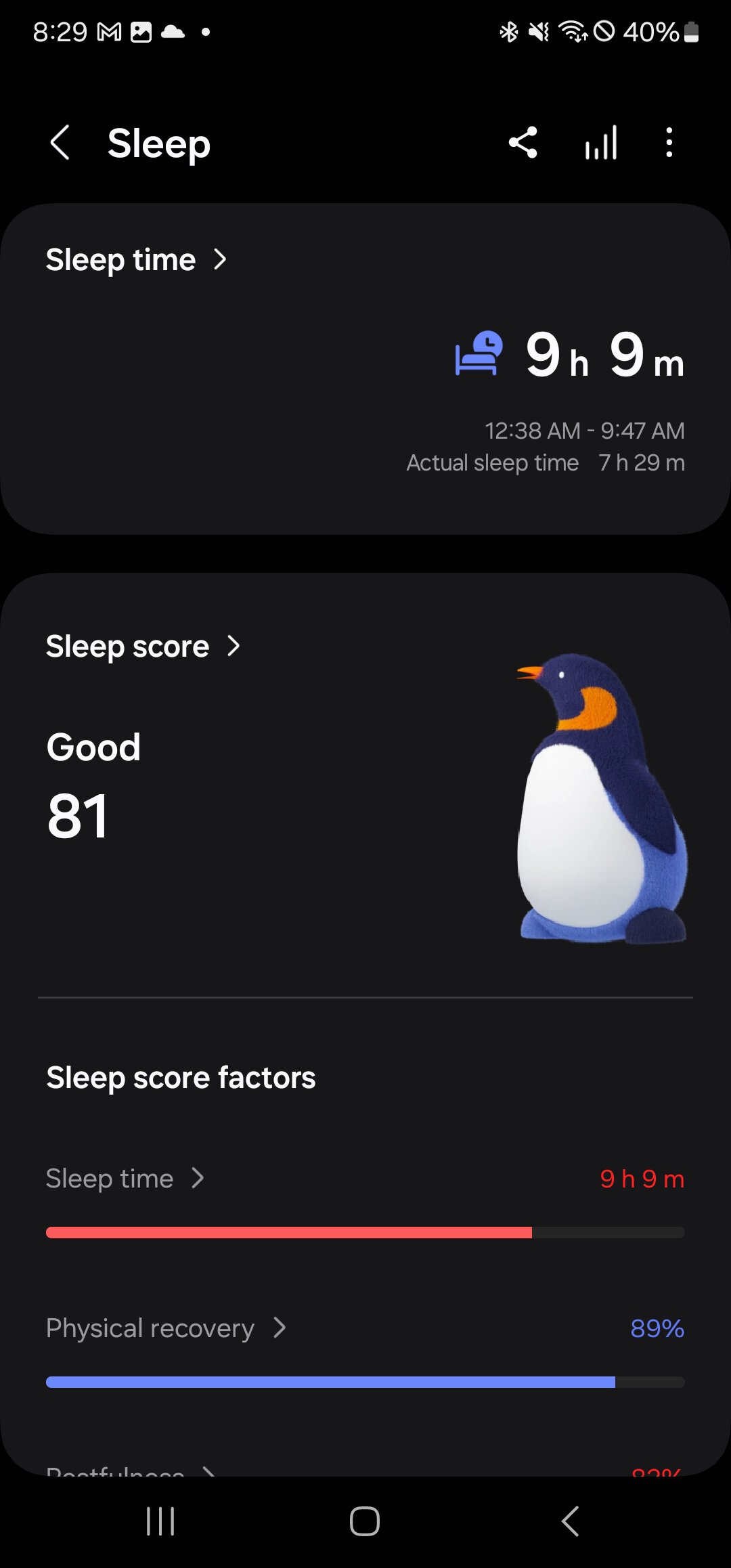This screenshot has height=1568, width=731.
Task: Open the Sleep score details
Action: (142, 647)
